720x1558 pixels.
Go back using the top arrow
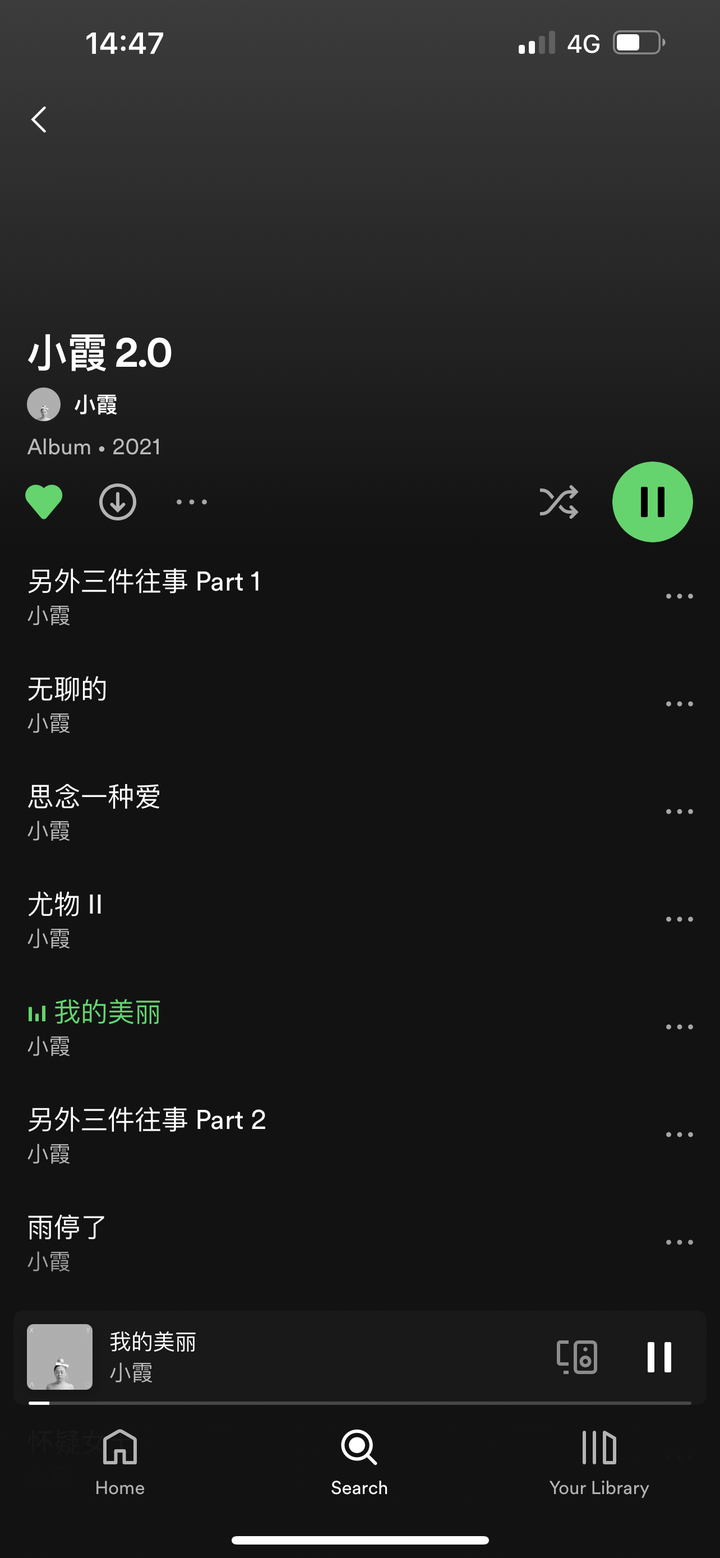(39, 120)
